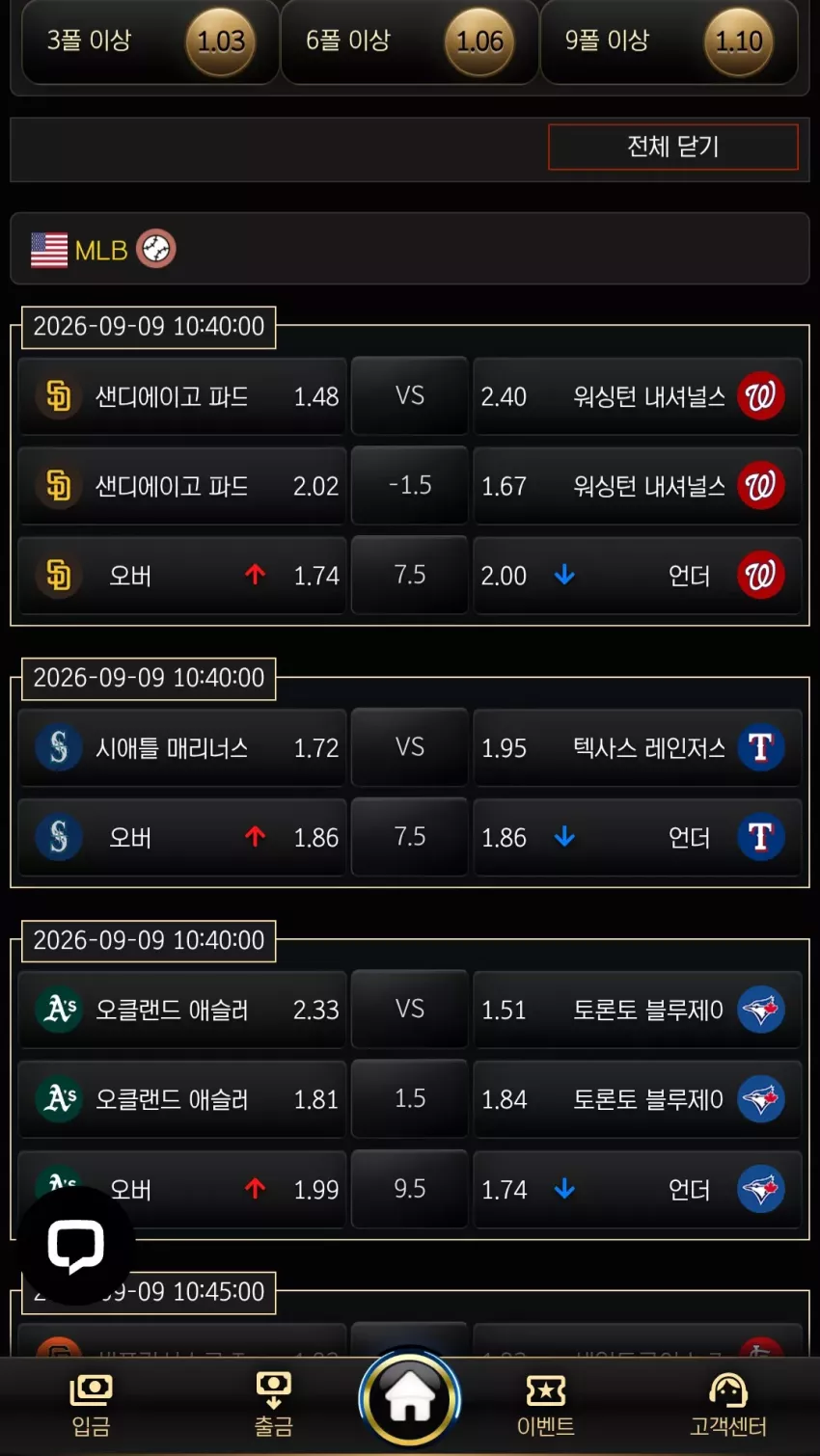Choose Athletics +1.5 handicap odds 1.81

coord(182,1099)
